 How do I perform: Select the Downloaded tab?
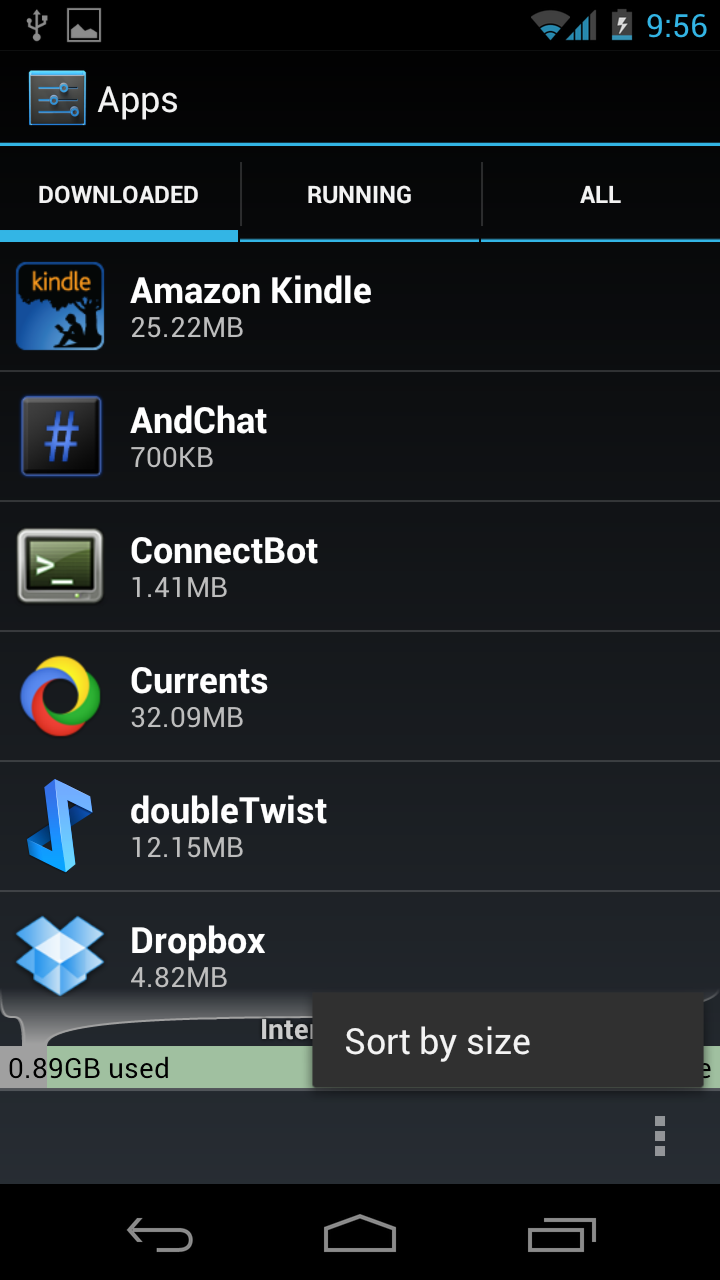coord(119,195)
